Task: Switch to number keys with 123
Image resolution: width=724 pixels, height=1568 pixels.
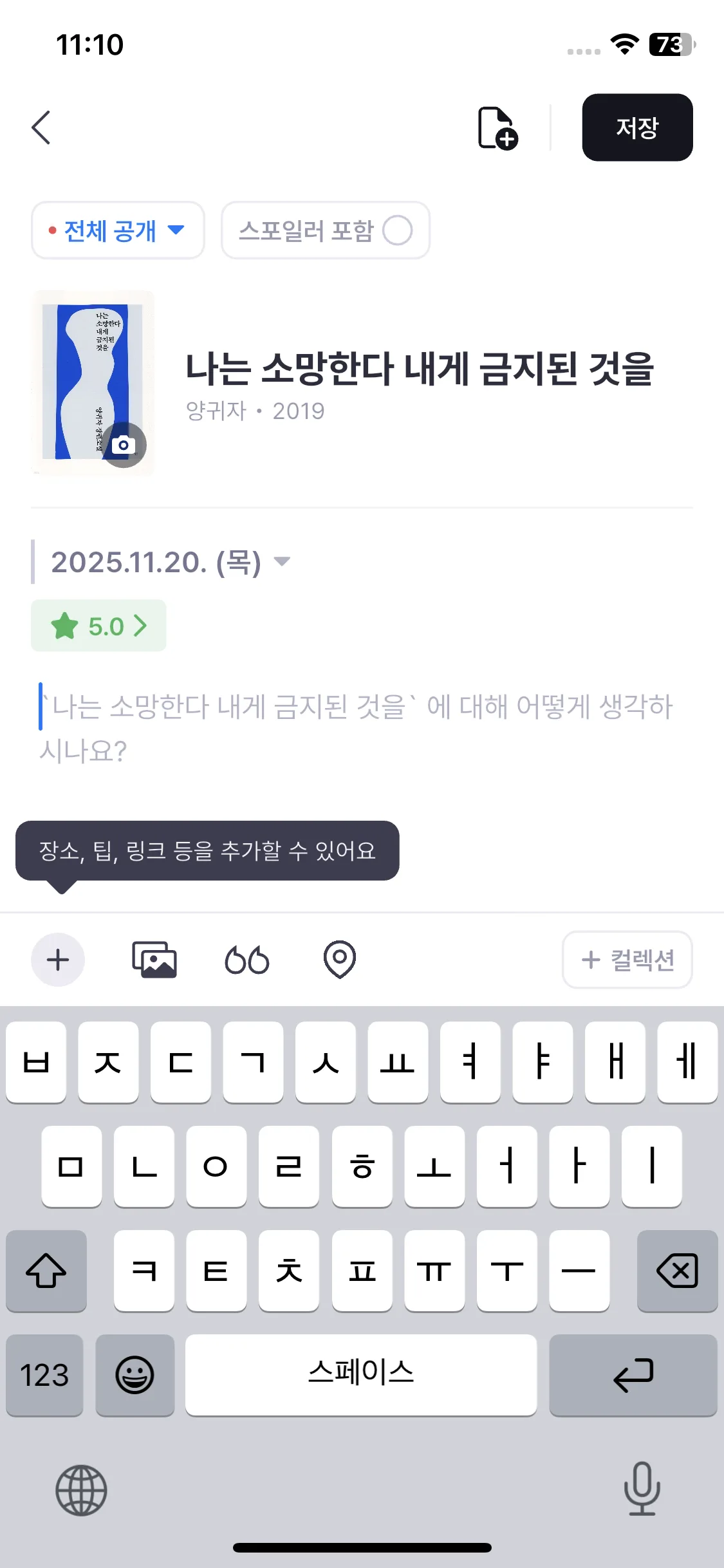Action: pos(44,1376)
